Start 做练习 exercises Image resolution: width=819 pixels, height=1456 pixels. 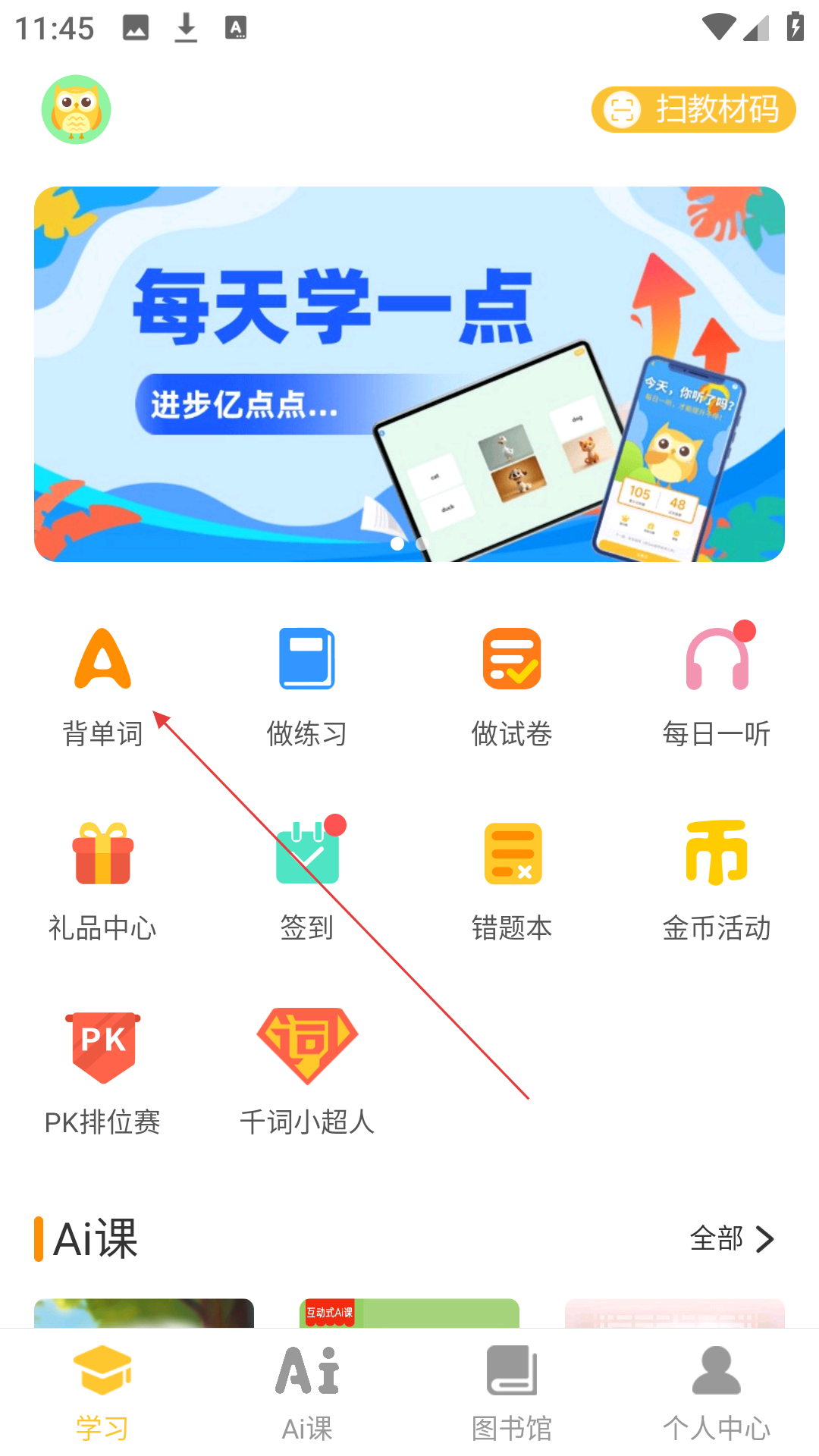pos(307,686)
